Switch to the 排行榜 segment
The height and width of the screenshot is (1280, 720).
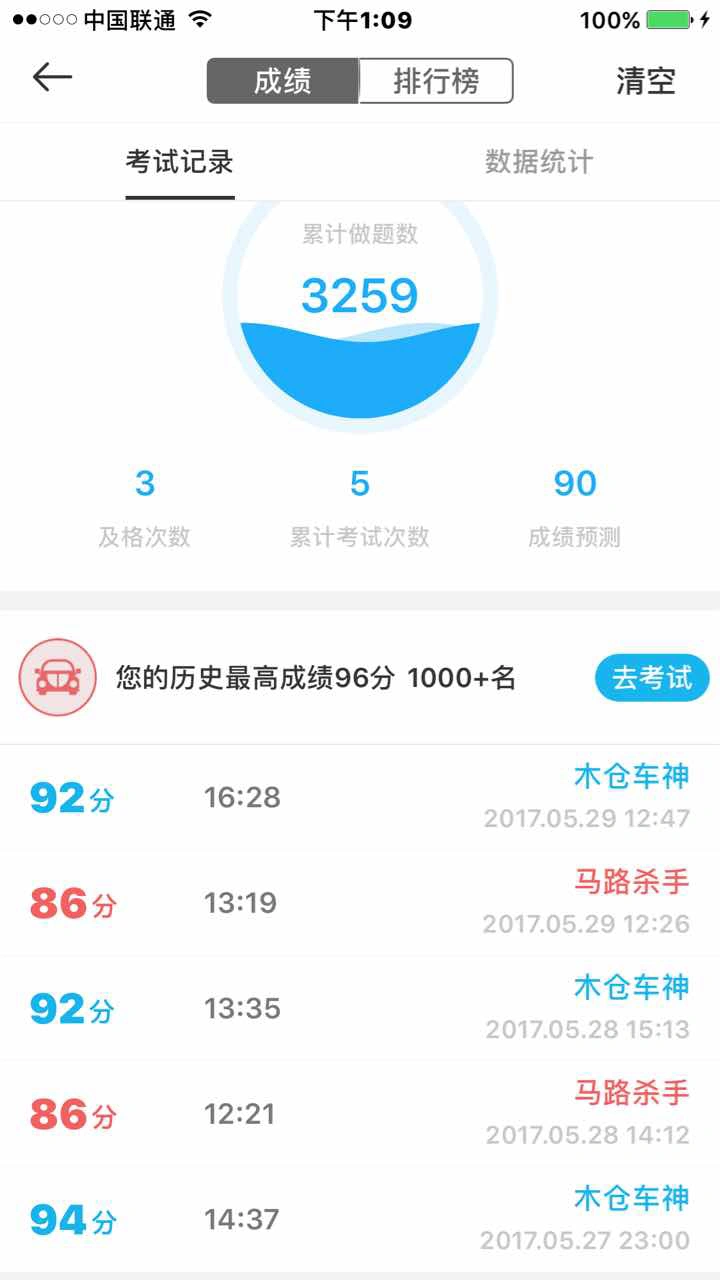tap(436, 81)
